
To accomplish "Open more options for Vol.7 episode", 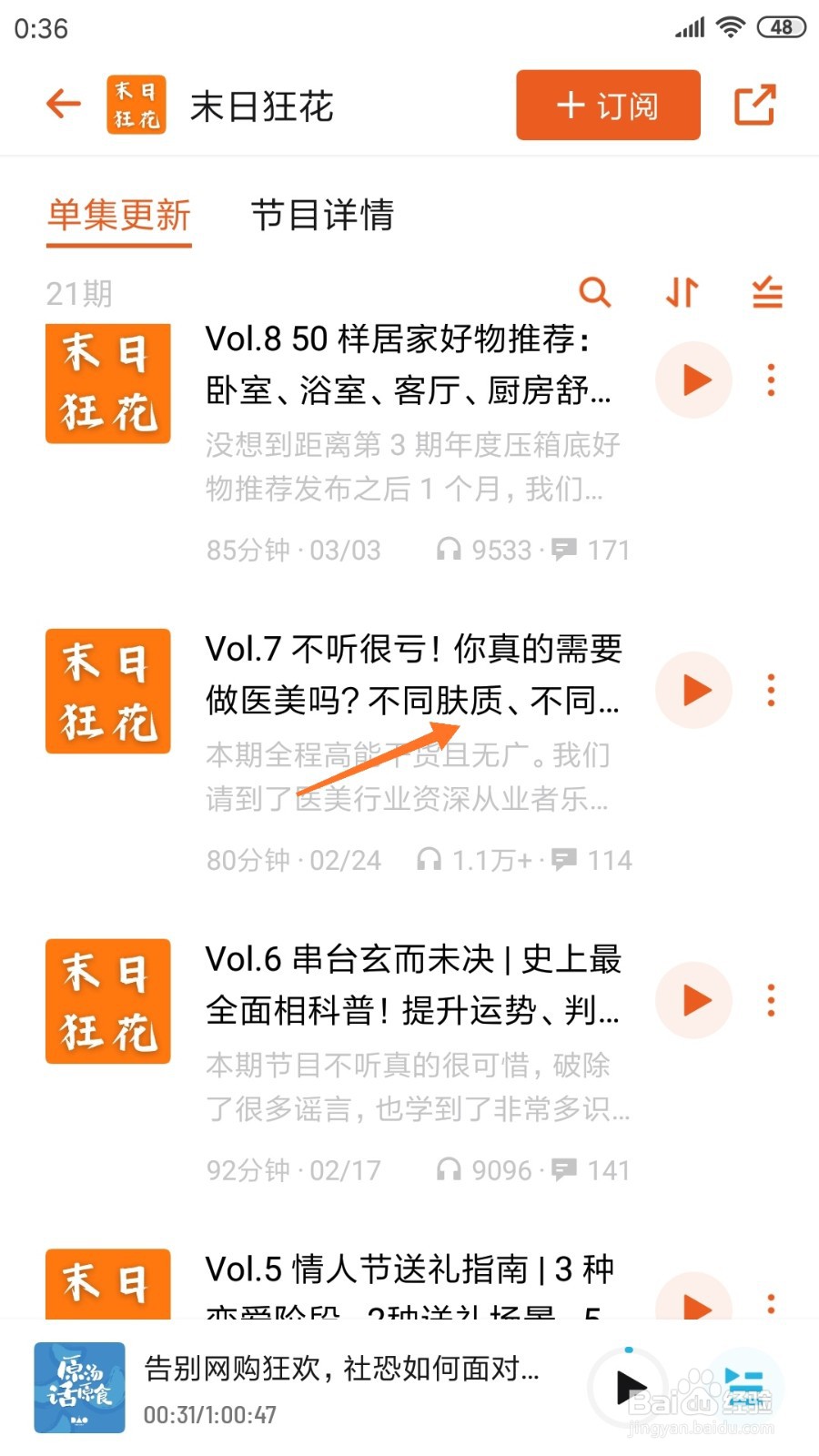I will click(771, 690).
